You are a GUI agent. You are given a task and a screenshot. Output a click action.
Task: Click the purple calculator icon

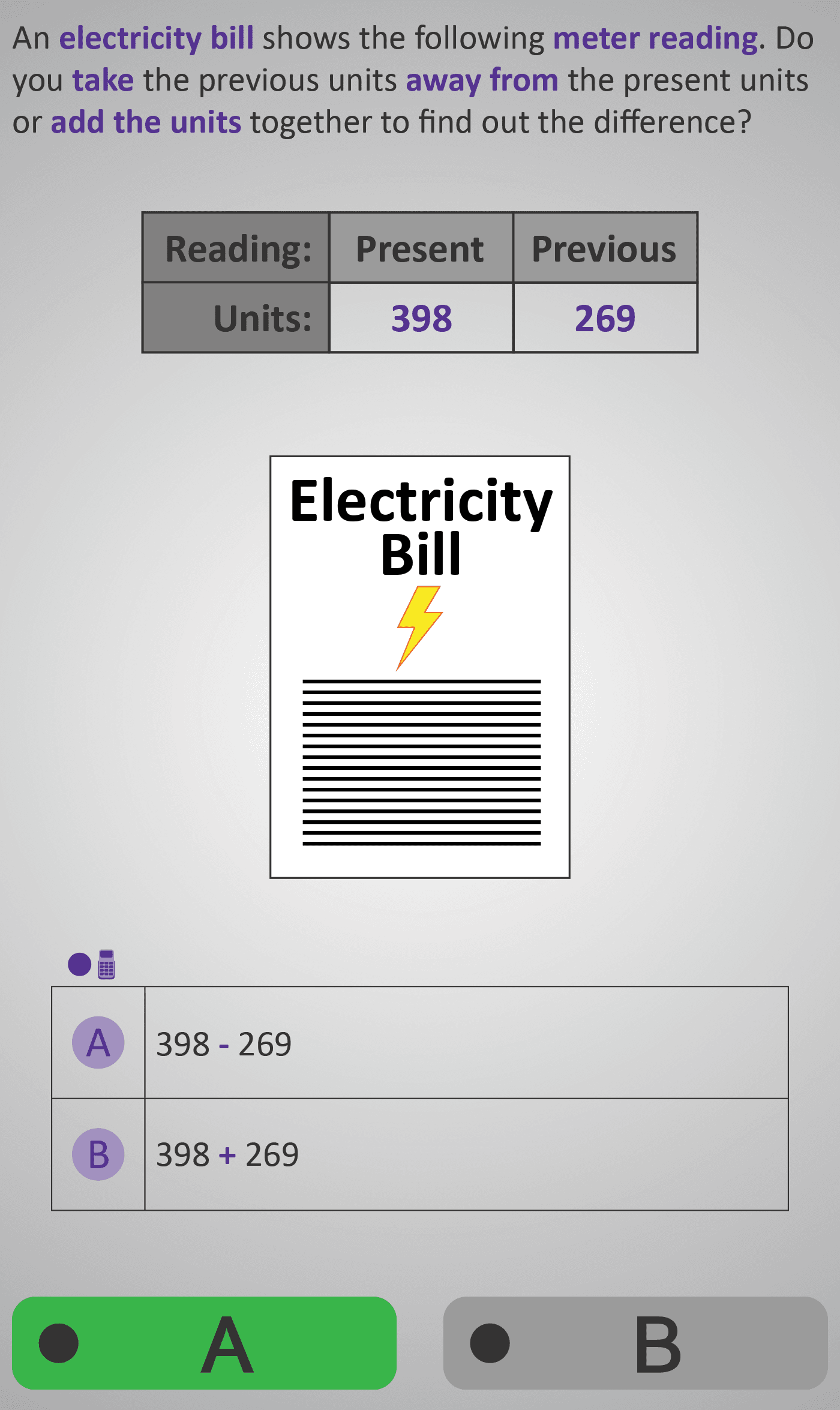(105, 966)
